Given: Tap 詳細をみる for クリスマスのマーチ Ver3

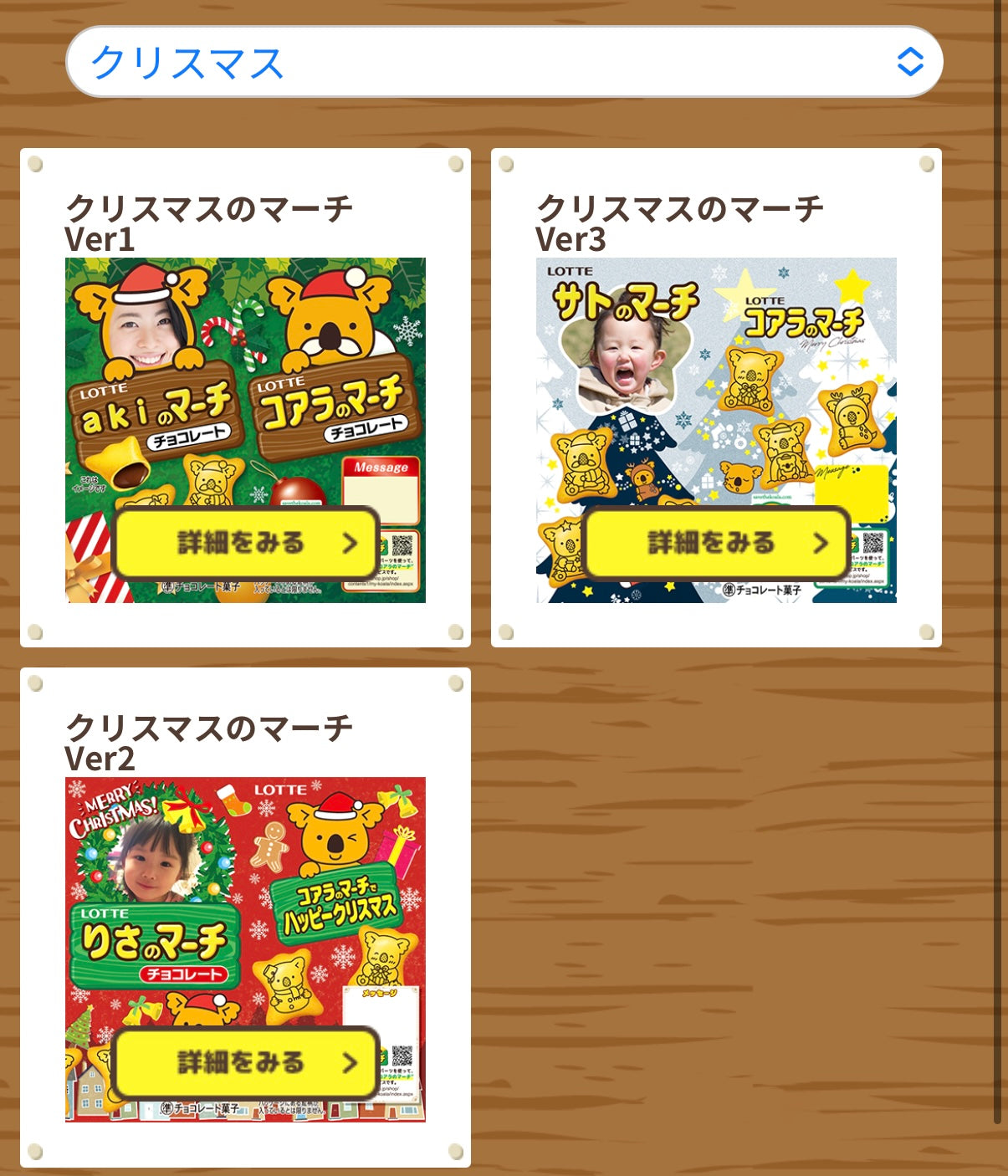Looking at the screenshot, I should 717,543.
